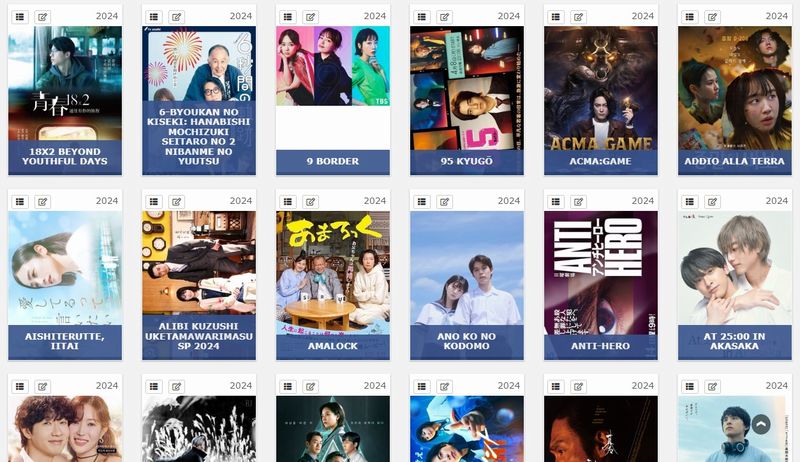Tap the edit icon on the Anti-Hero card
The width and height of the screenshot is (800, 462).
[578, 201]
